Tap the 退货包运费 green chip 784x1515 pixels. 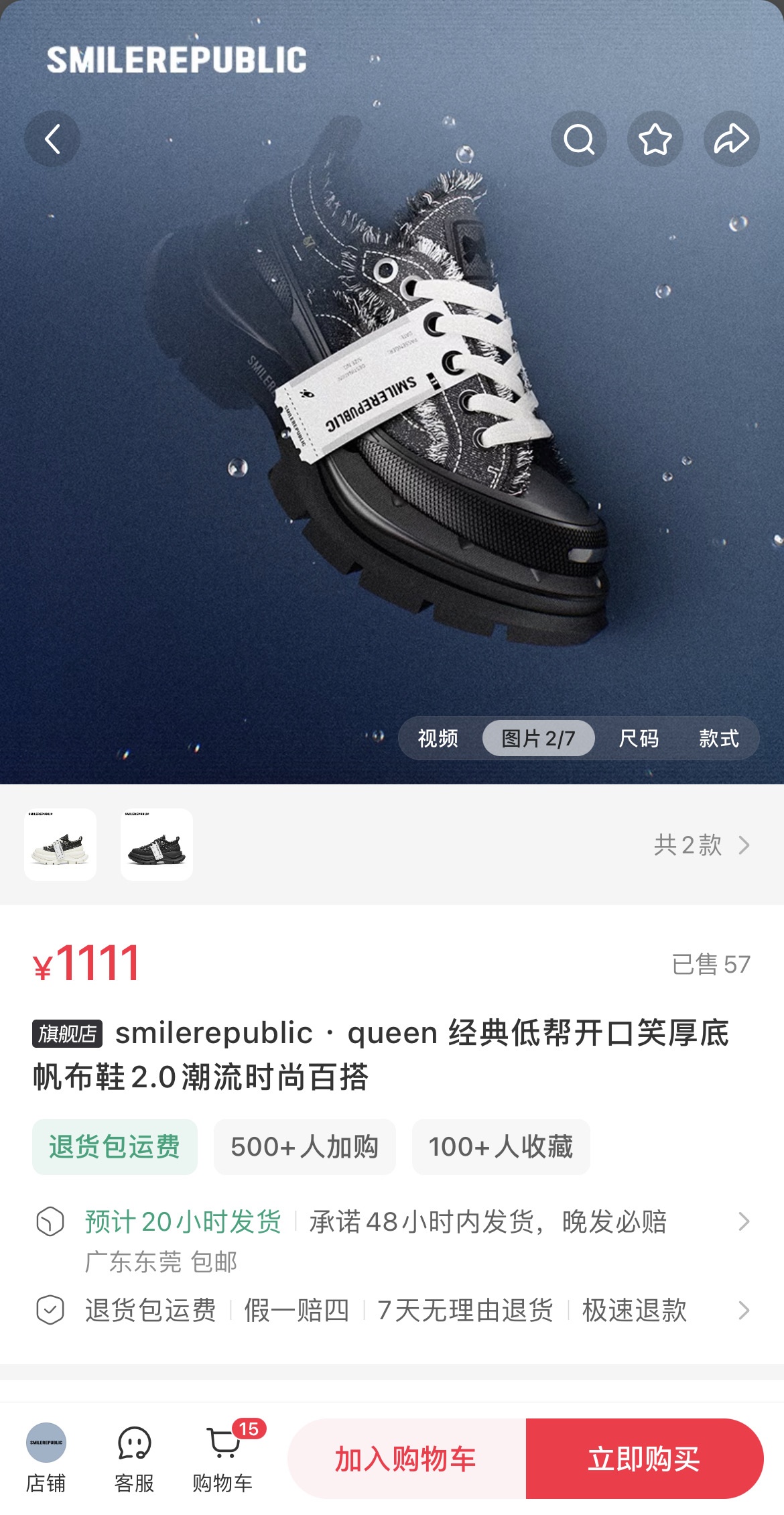coord(115,1147)
